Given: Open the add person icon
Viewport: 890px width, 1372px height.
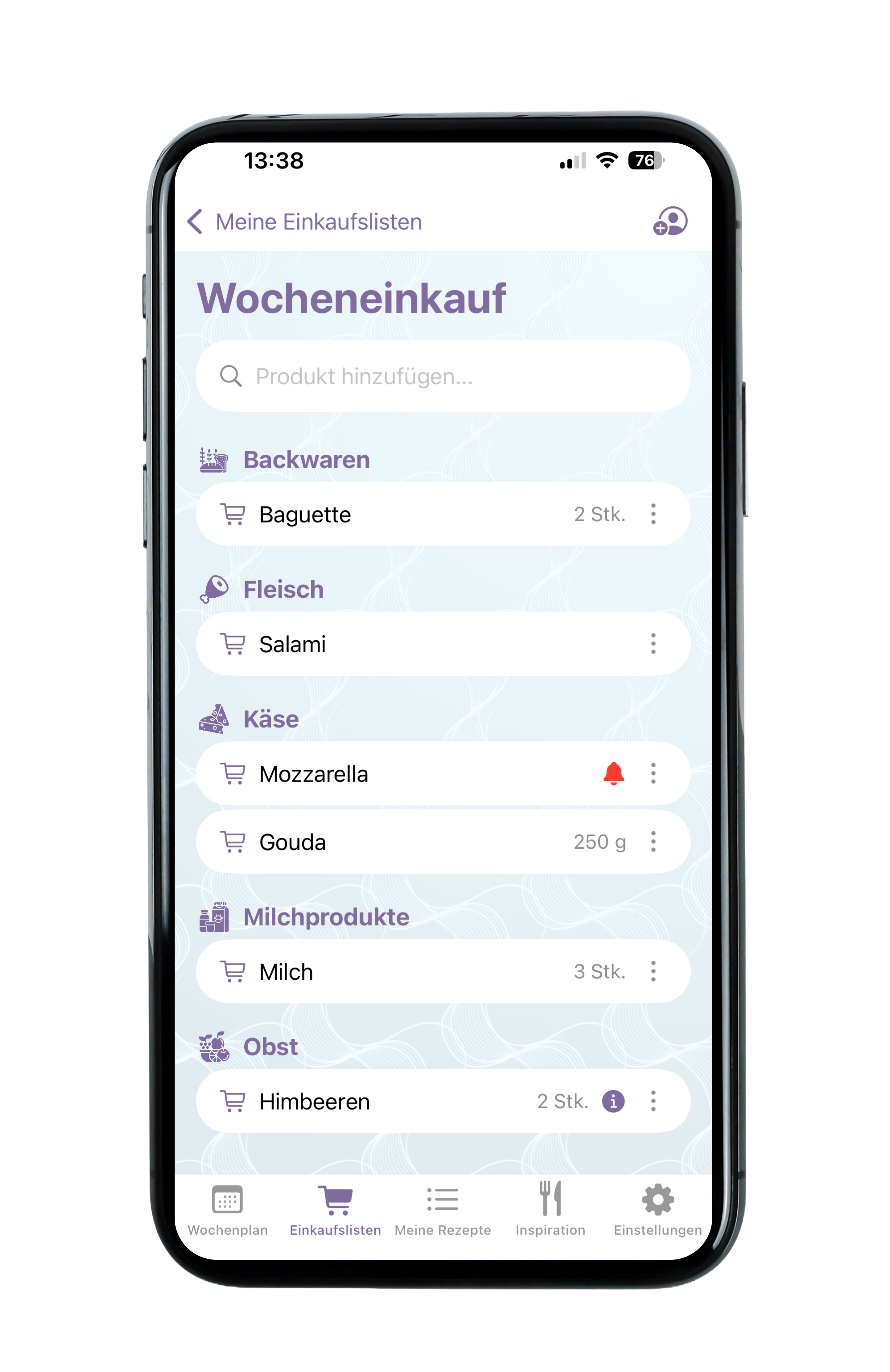Looking at the screenshot, I should pyautogui.click(x=670, y=221).
